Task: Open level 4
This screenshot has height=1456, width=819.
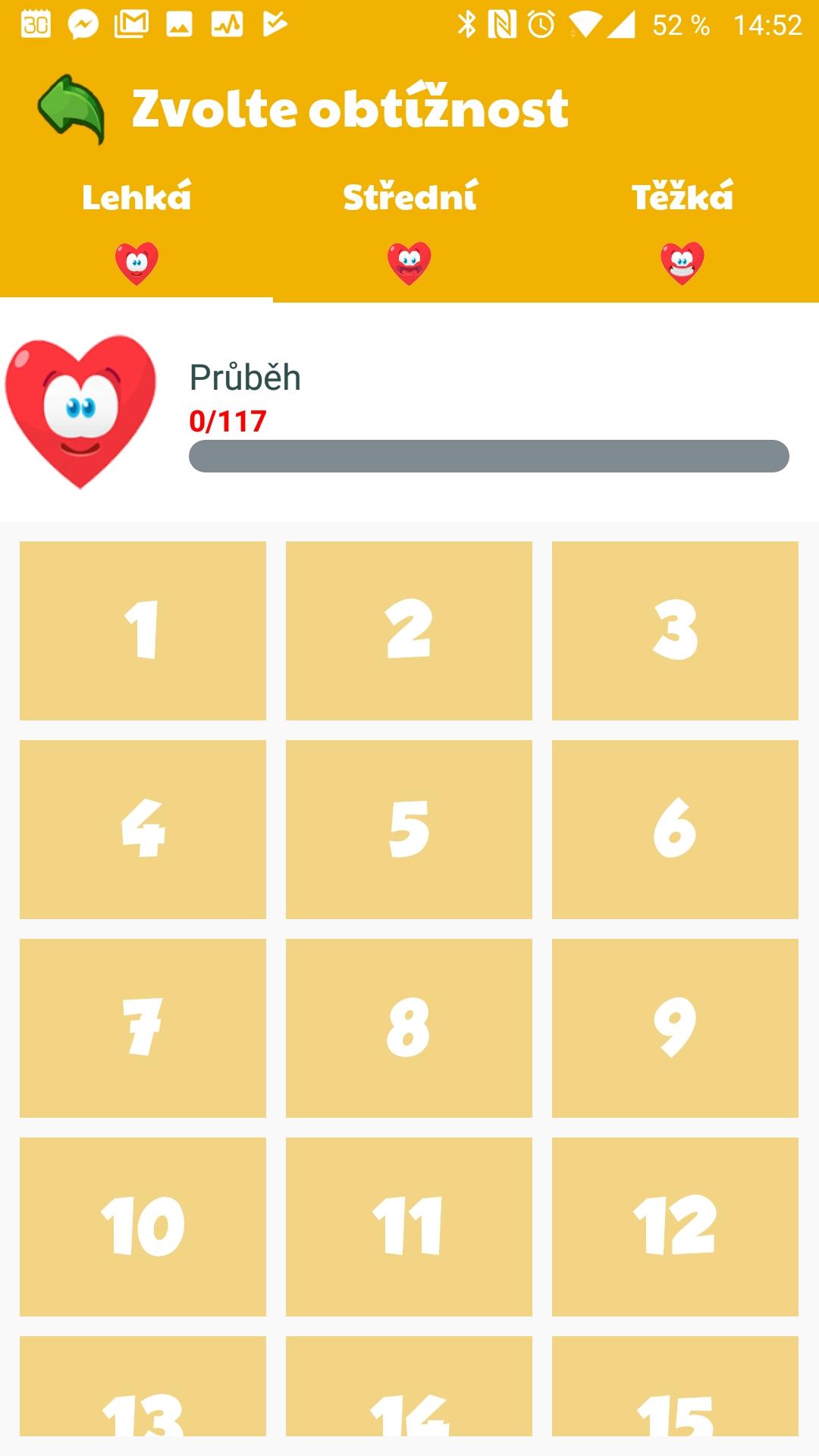Action: (x=143, y=830)
